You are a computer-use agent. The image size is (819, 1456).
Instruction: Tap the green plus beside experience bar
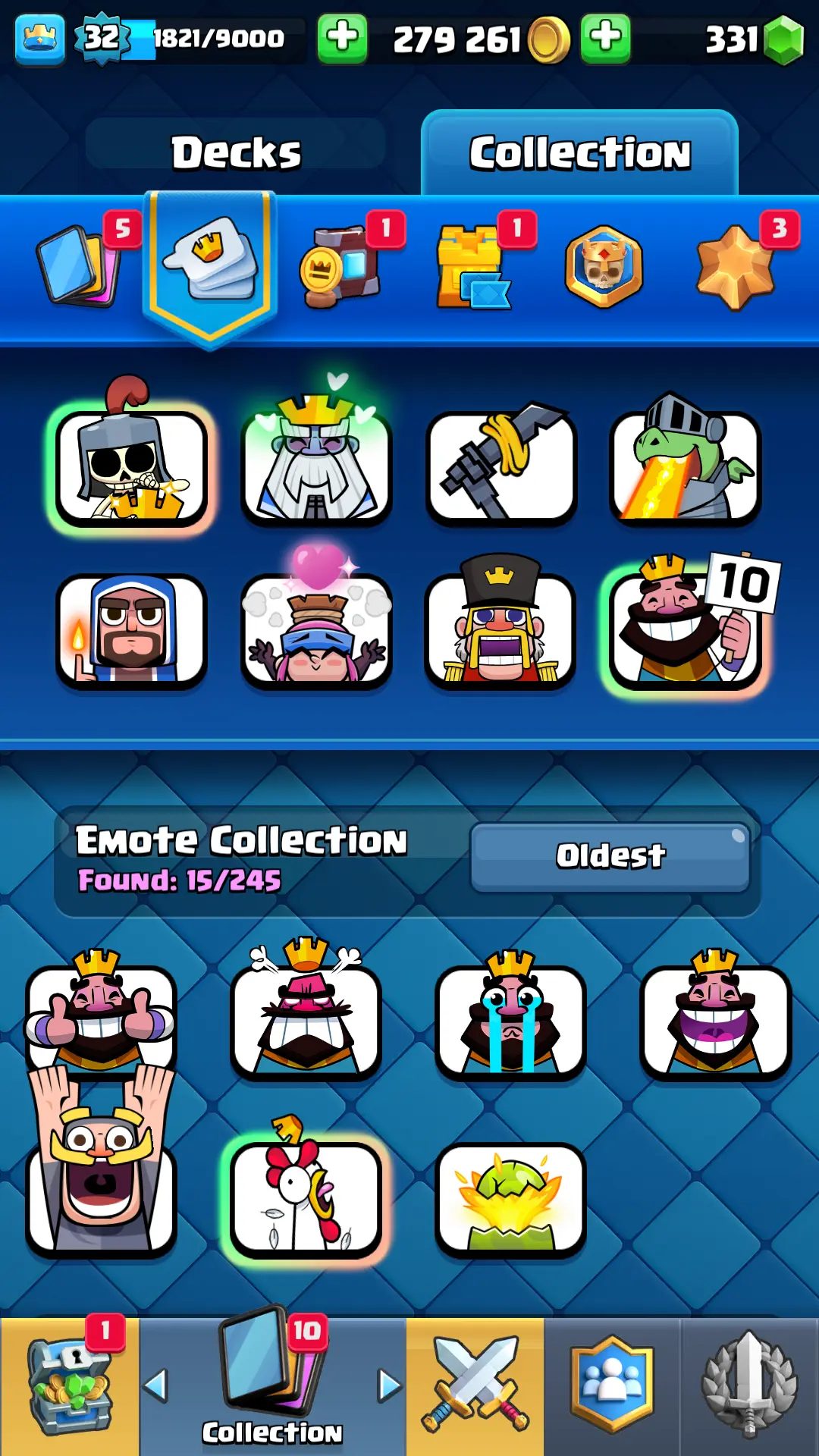342,38
